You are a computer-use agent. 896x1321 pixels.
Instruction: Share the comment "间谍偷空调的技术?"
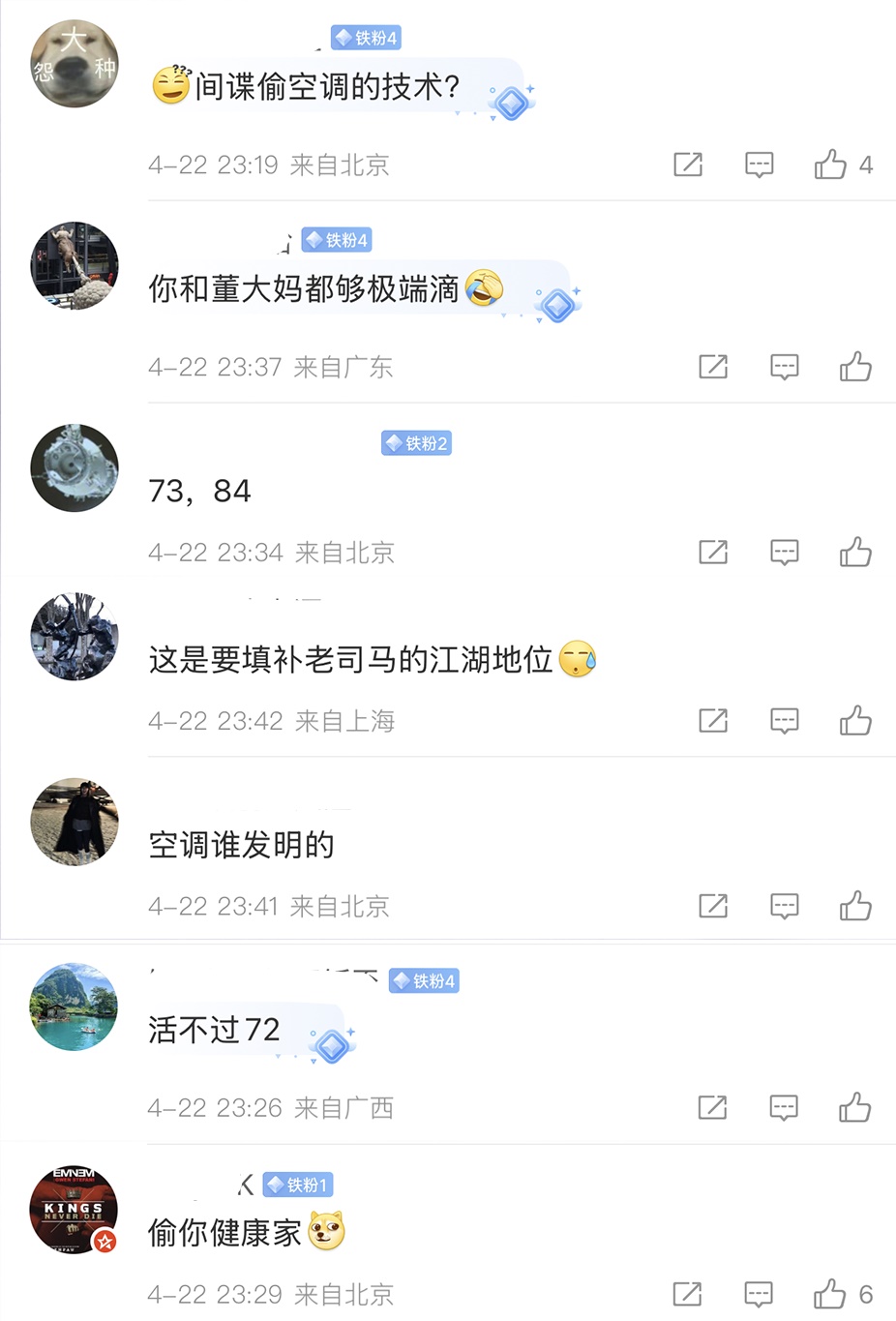[x=688, y=165]
